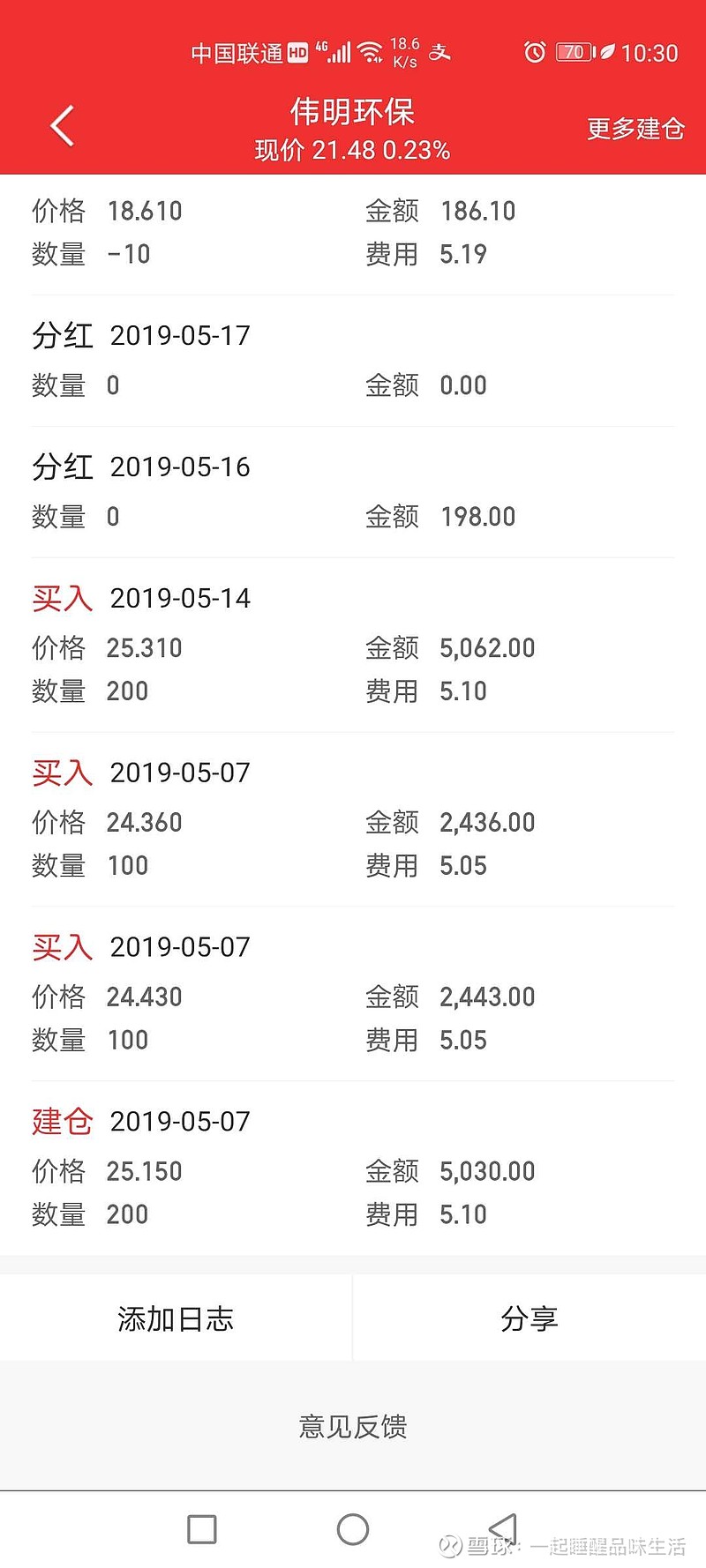This screenshot has height=1568, width=706.
Task: Tap the system home button
Action: click(x=353, y=1529)
